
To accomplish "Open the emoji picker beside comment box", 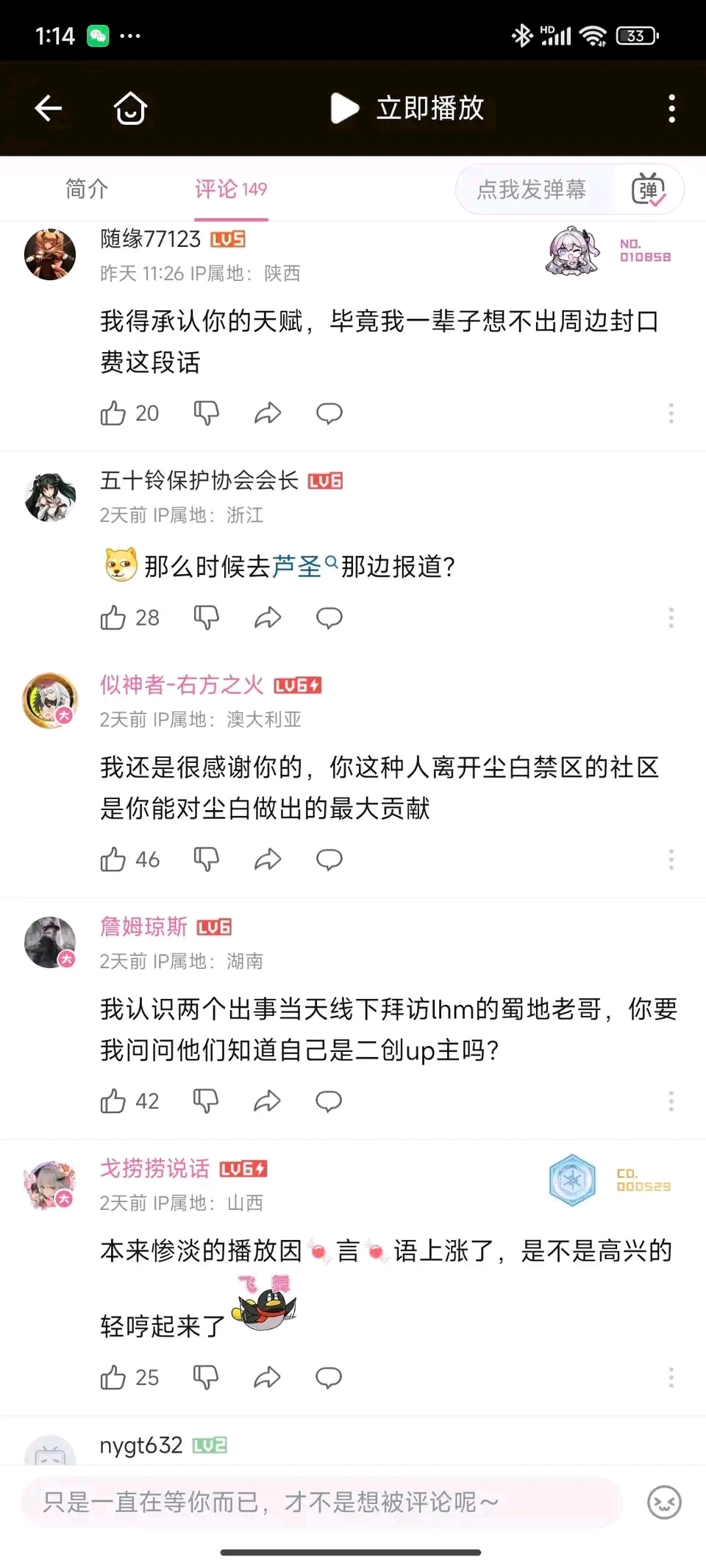I will (664, 1502).
